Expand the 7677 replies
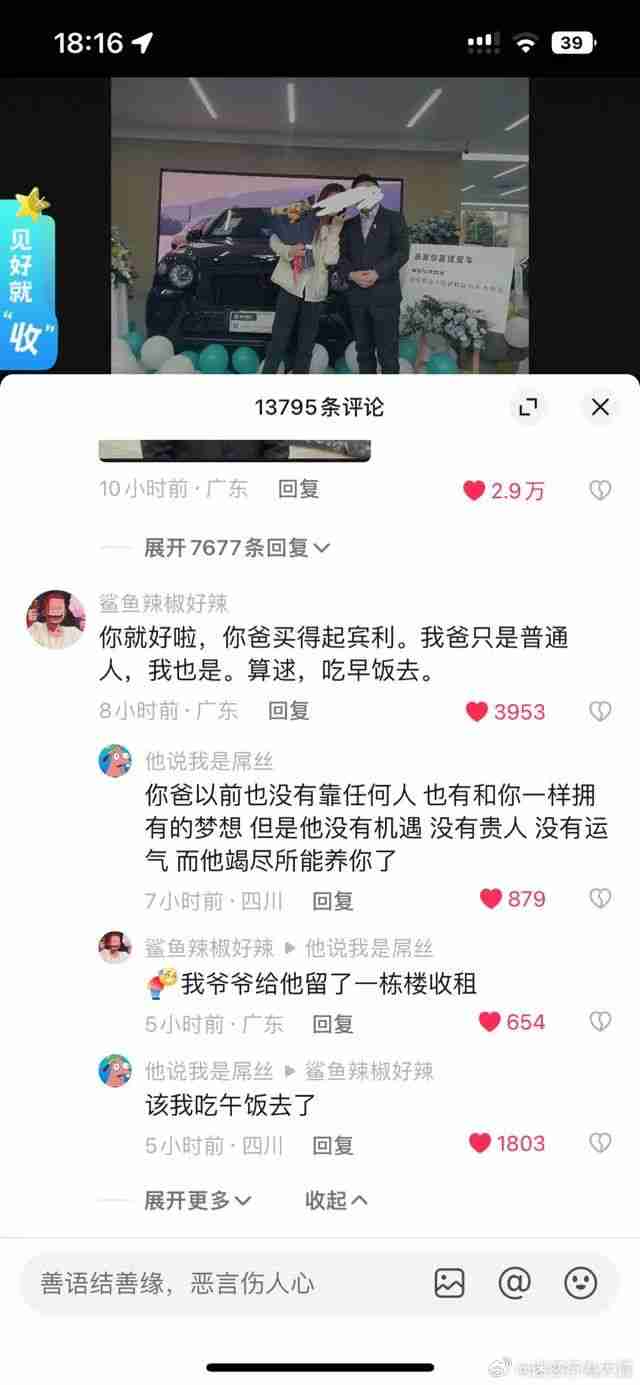640x1385 pixels. tap(237, 547)
